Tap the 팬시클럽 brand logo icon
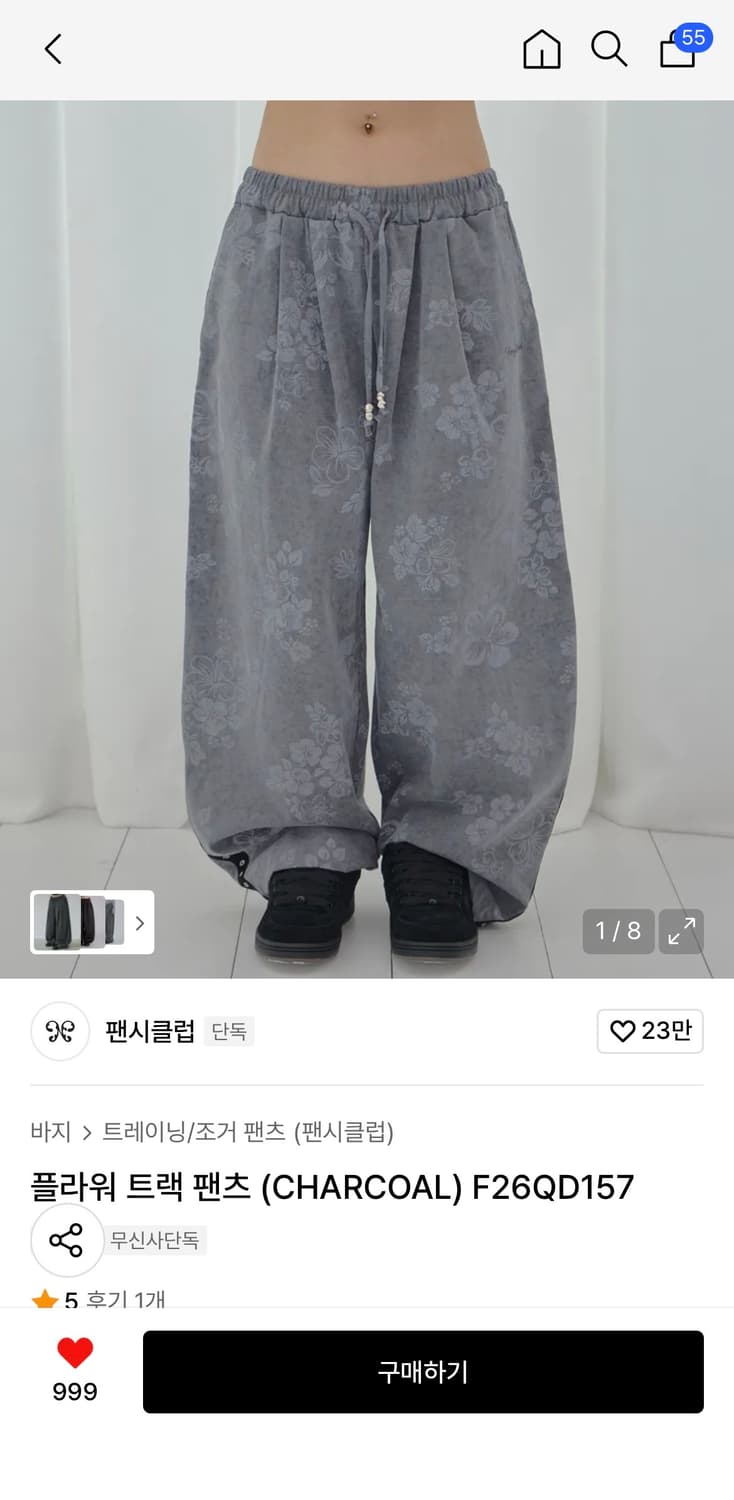Viewport: 734px width, 1500px height. pyautogui.click(x=60, y=1031)
